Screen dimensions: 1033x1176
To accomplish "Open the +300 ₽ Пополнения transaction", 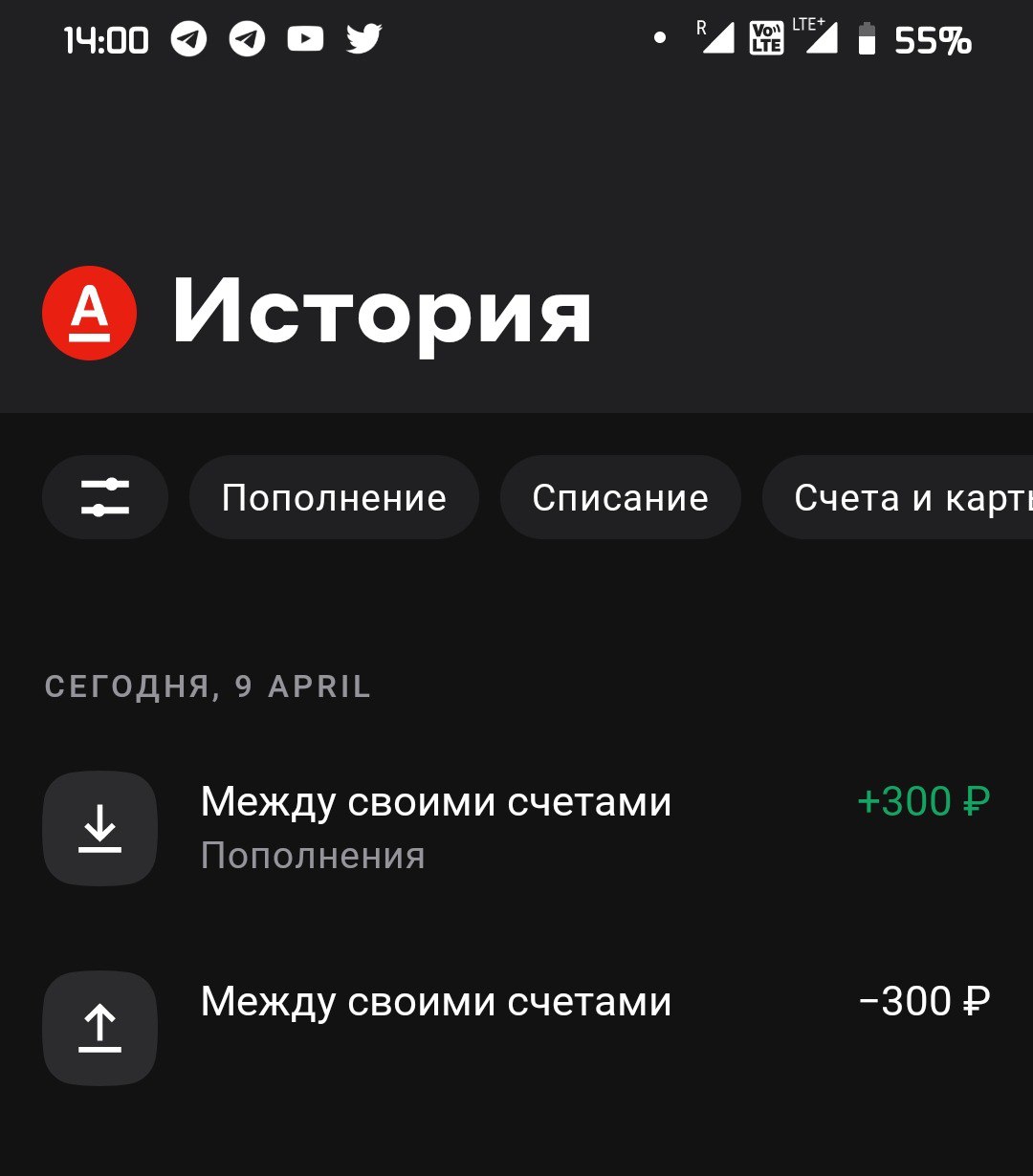I will point(516,828).
